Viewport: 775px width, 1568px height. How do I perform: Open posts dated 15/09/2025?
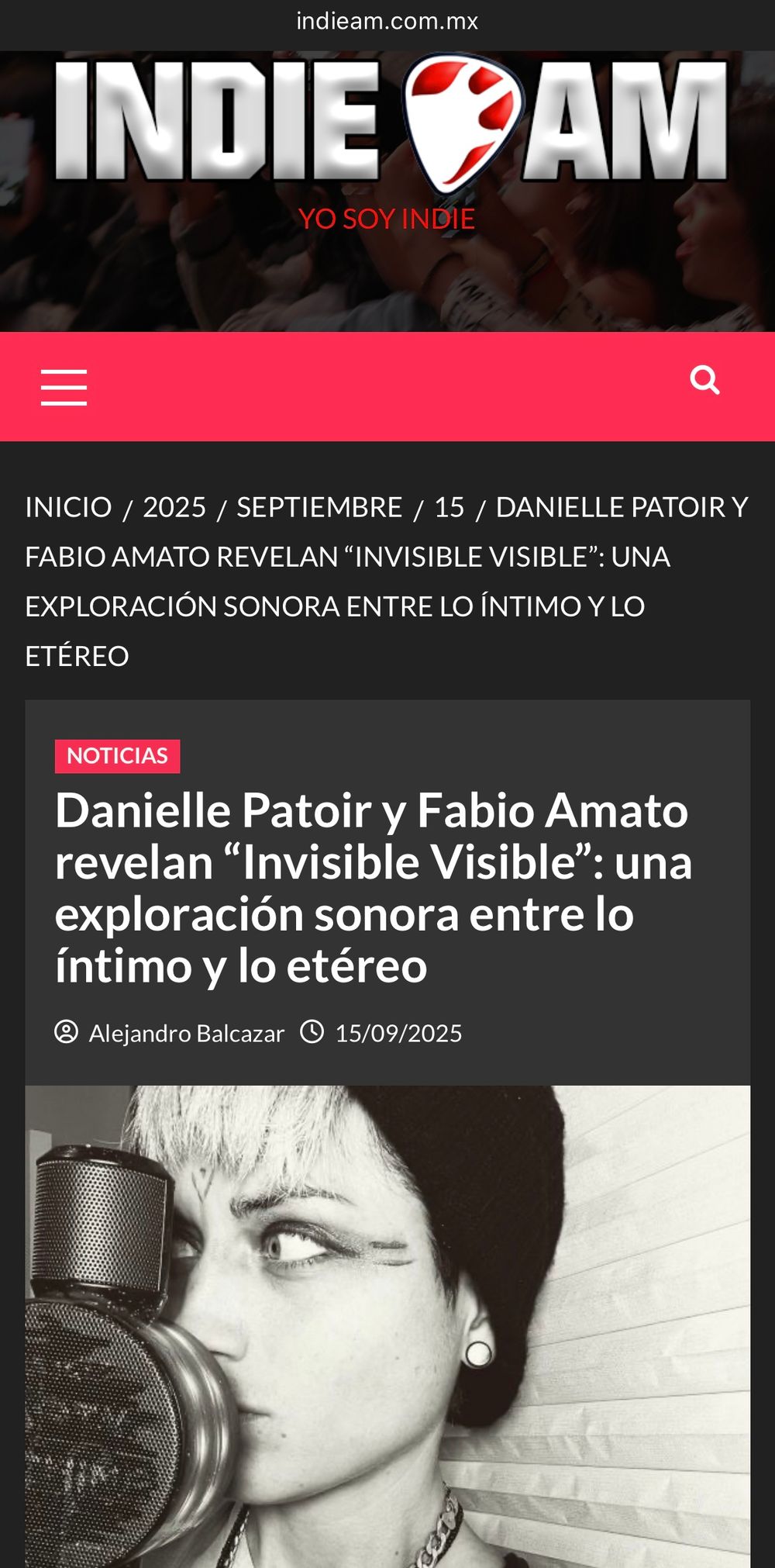[x=398, y=1033]
